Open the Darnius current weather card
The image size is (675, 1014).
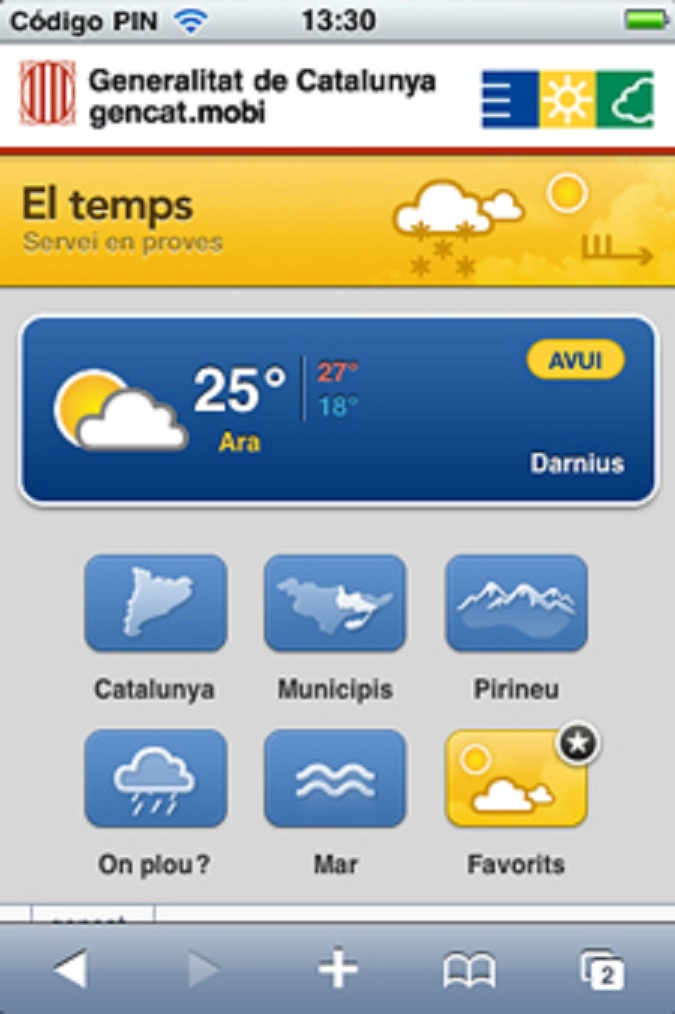(x=337, y=410)
